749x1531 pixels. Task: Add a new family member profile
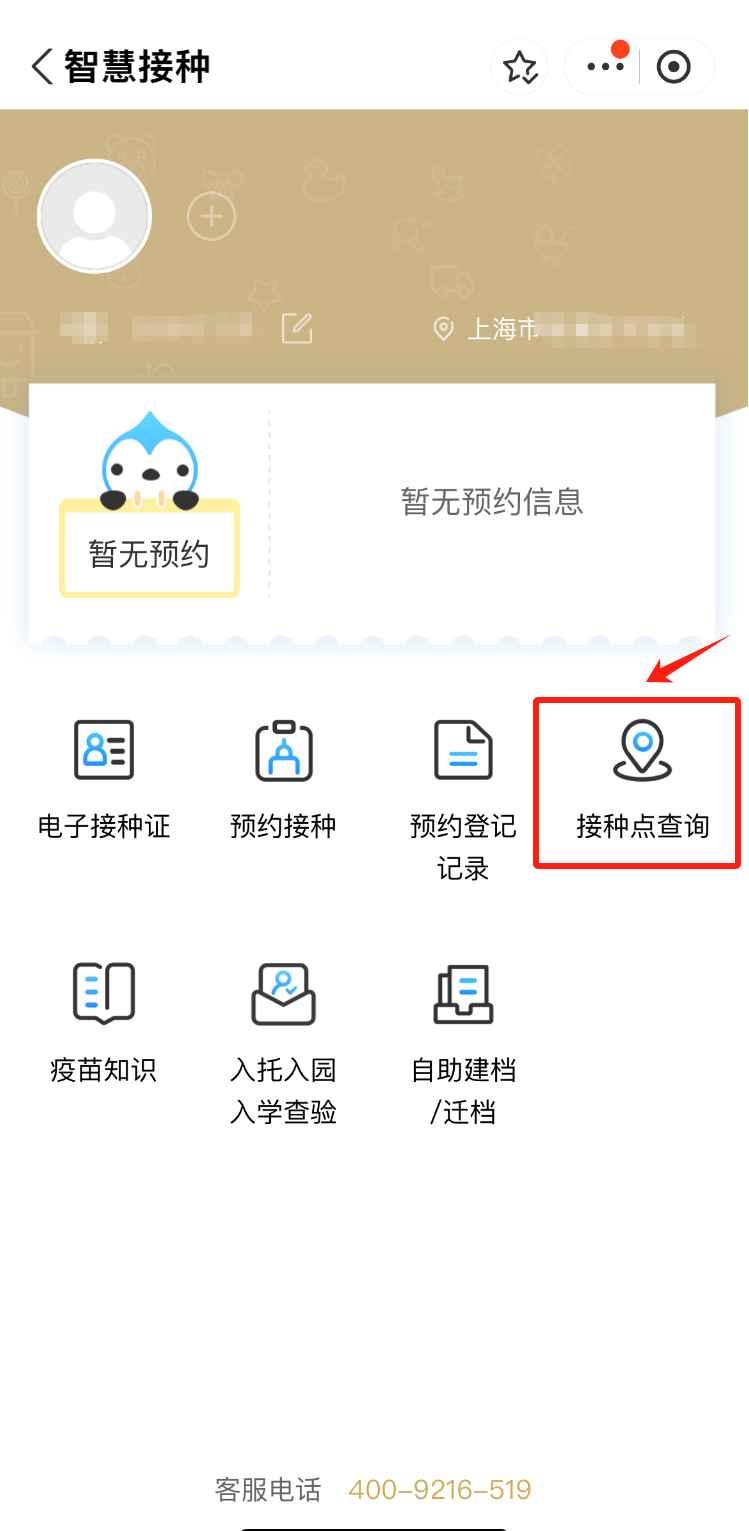point(211,216)
